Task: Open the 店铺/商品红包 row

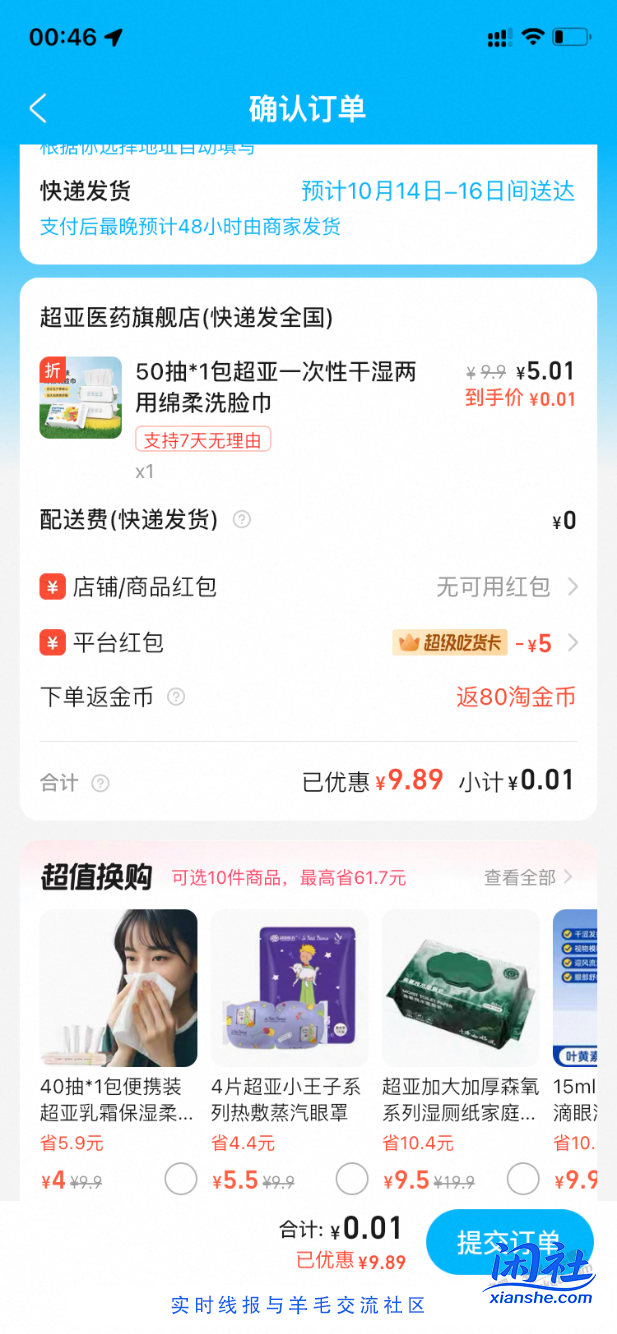Action: 308,587
